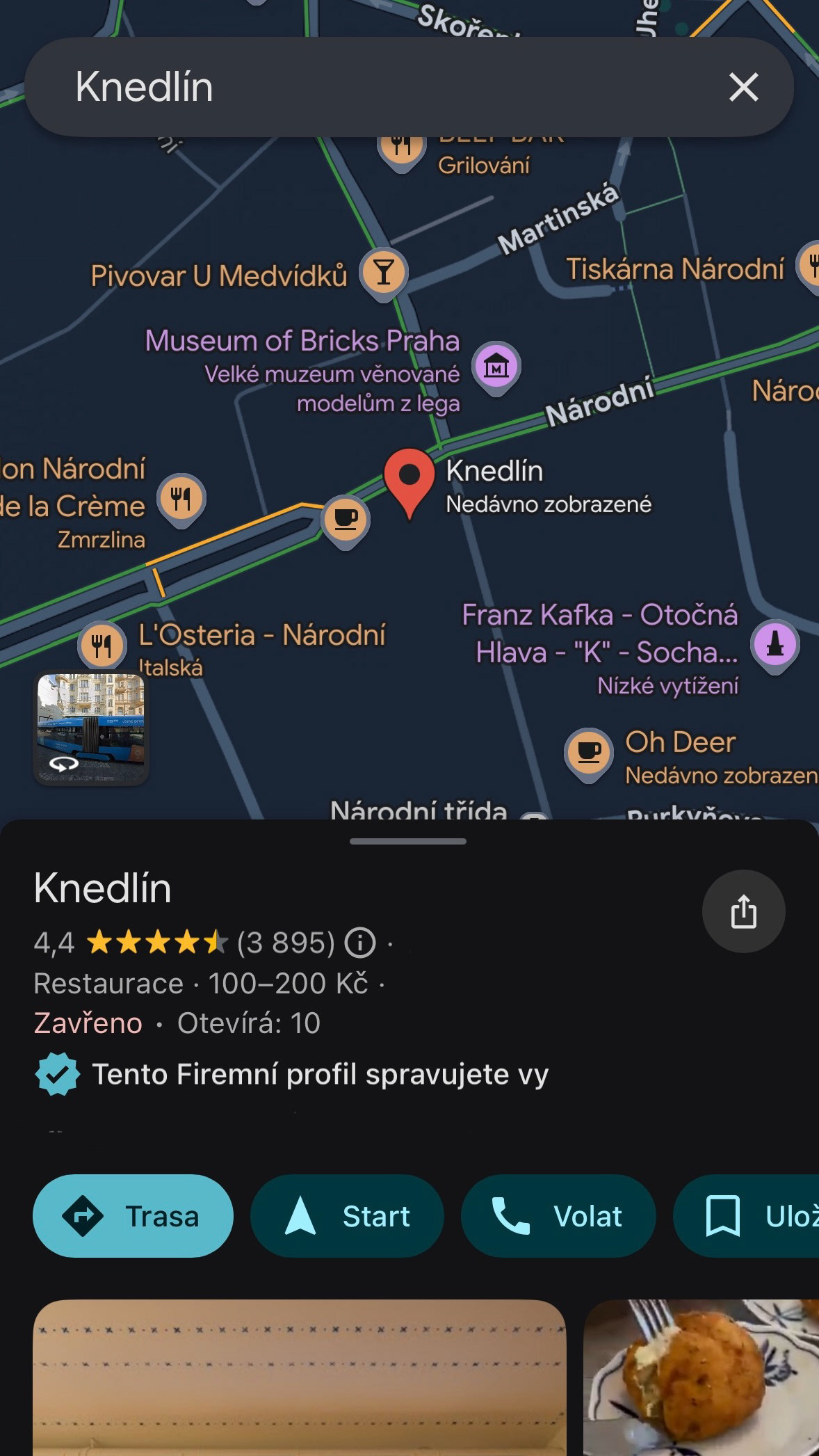Open Crème de la Crème restaurant pin
Screen dimensions: 819x1456
point(181,498)
